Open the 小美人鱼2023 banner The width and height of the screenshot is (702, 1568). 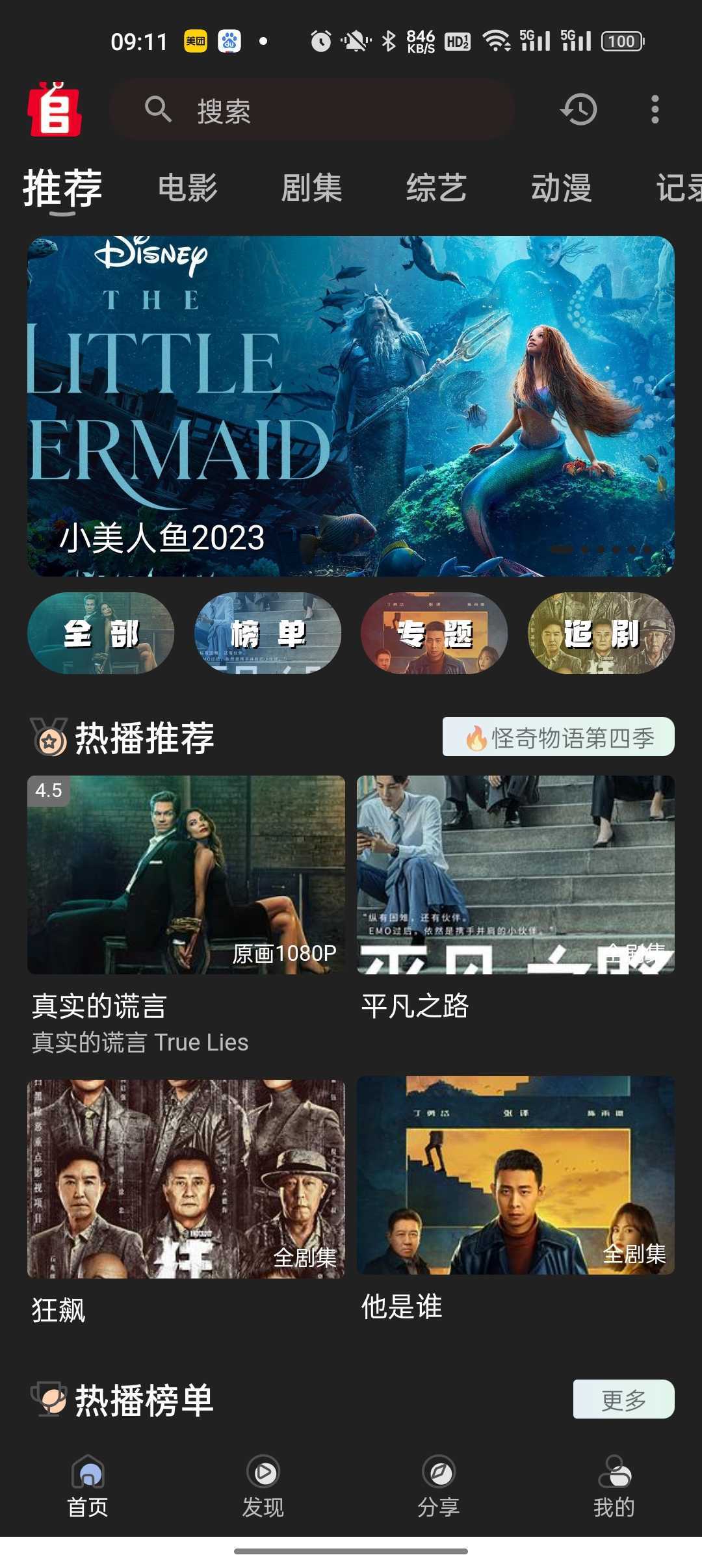click(351, 406)
